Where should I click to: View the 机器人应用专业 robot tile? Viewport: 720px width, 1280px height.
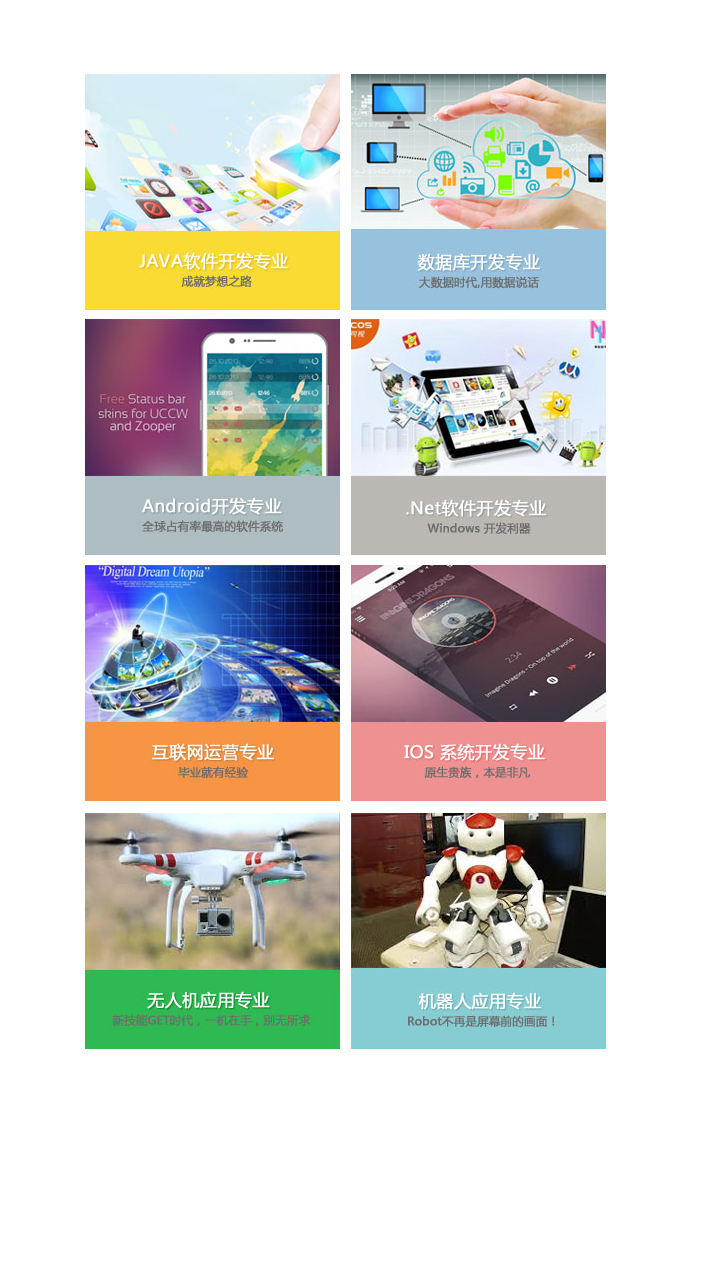(x=478, y=930)
